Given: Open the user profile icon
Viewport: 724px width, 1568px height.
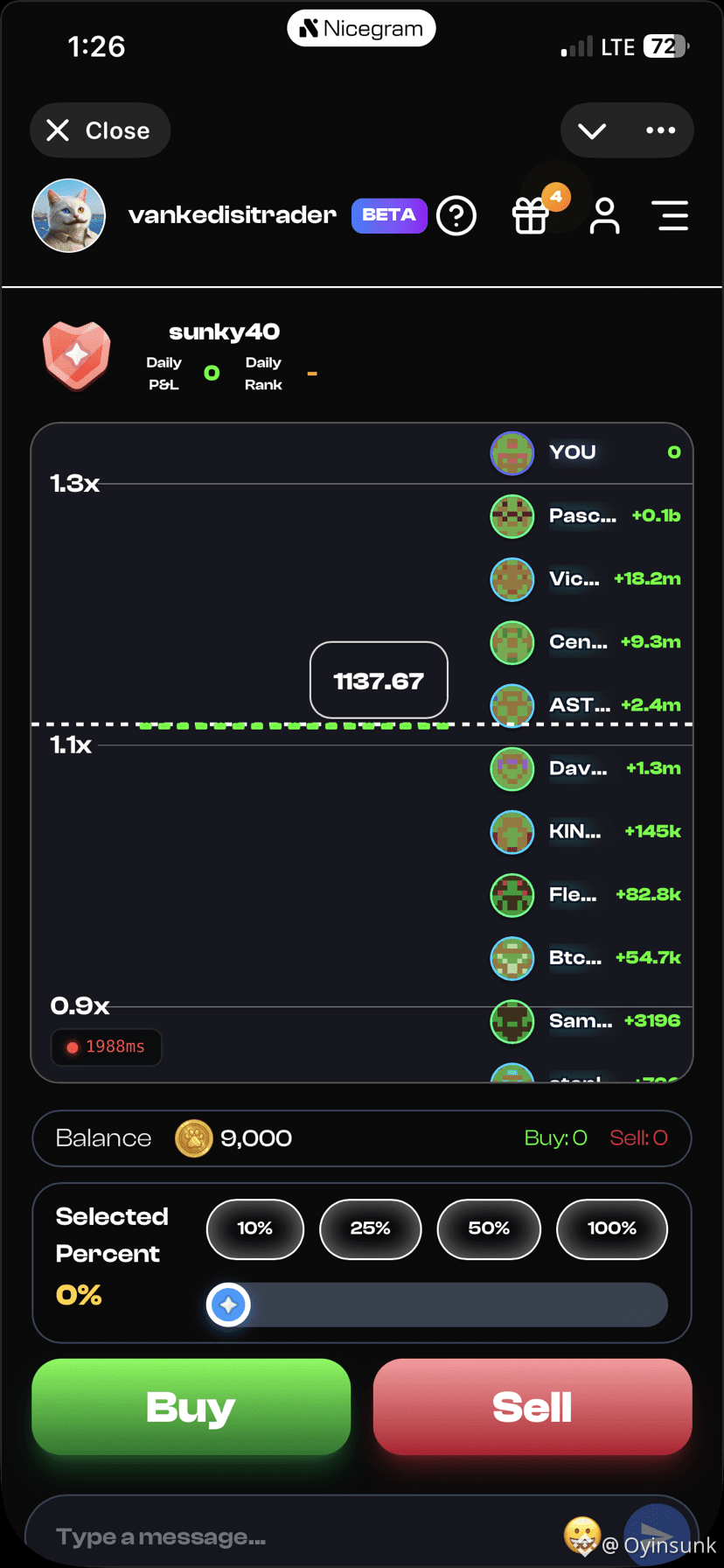Looking at the screenshot, I should 604,216.
